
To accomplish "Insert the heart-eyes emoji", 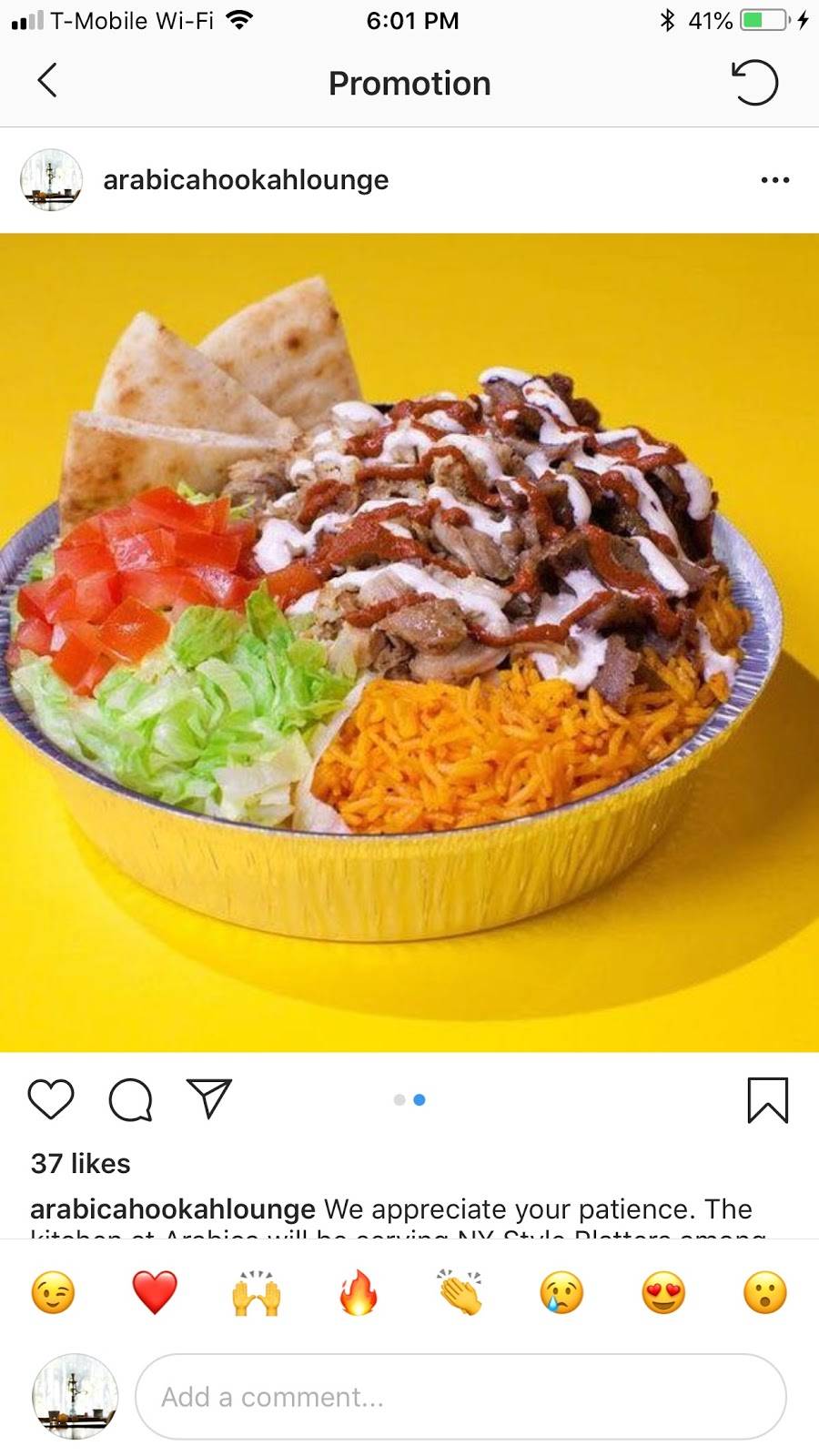I will coord(663,1292).
